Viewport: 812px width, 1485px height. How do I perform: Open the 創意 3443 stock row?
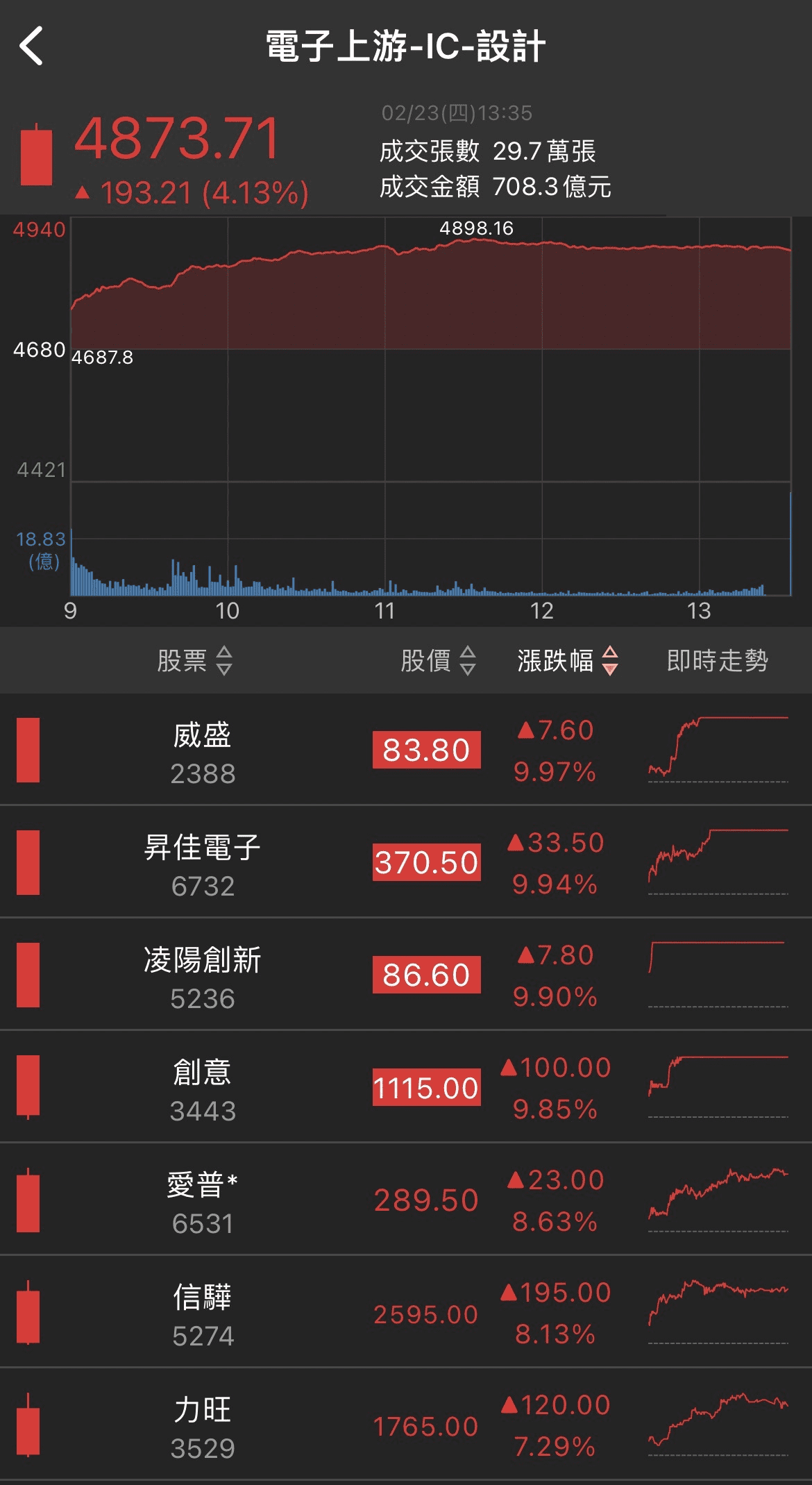[406, 1087]
